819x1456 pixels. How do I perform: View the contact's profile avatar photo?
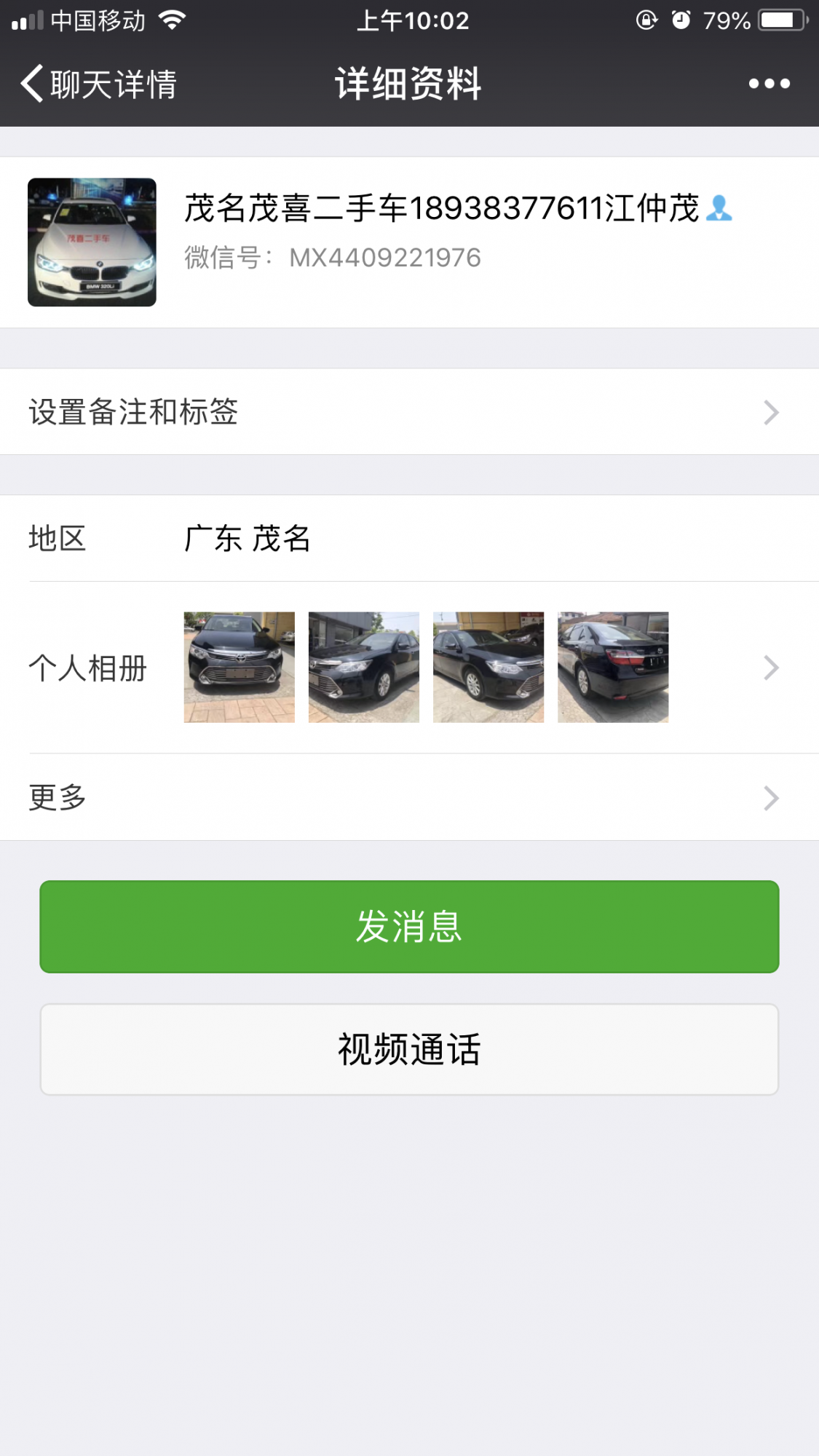pyautogui.click(x=92, y=242)
